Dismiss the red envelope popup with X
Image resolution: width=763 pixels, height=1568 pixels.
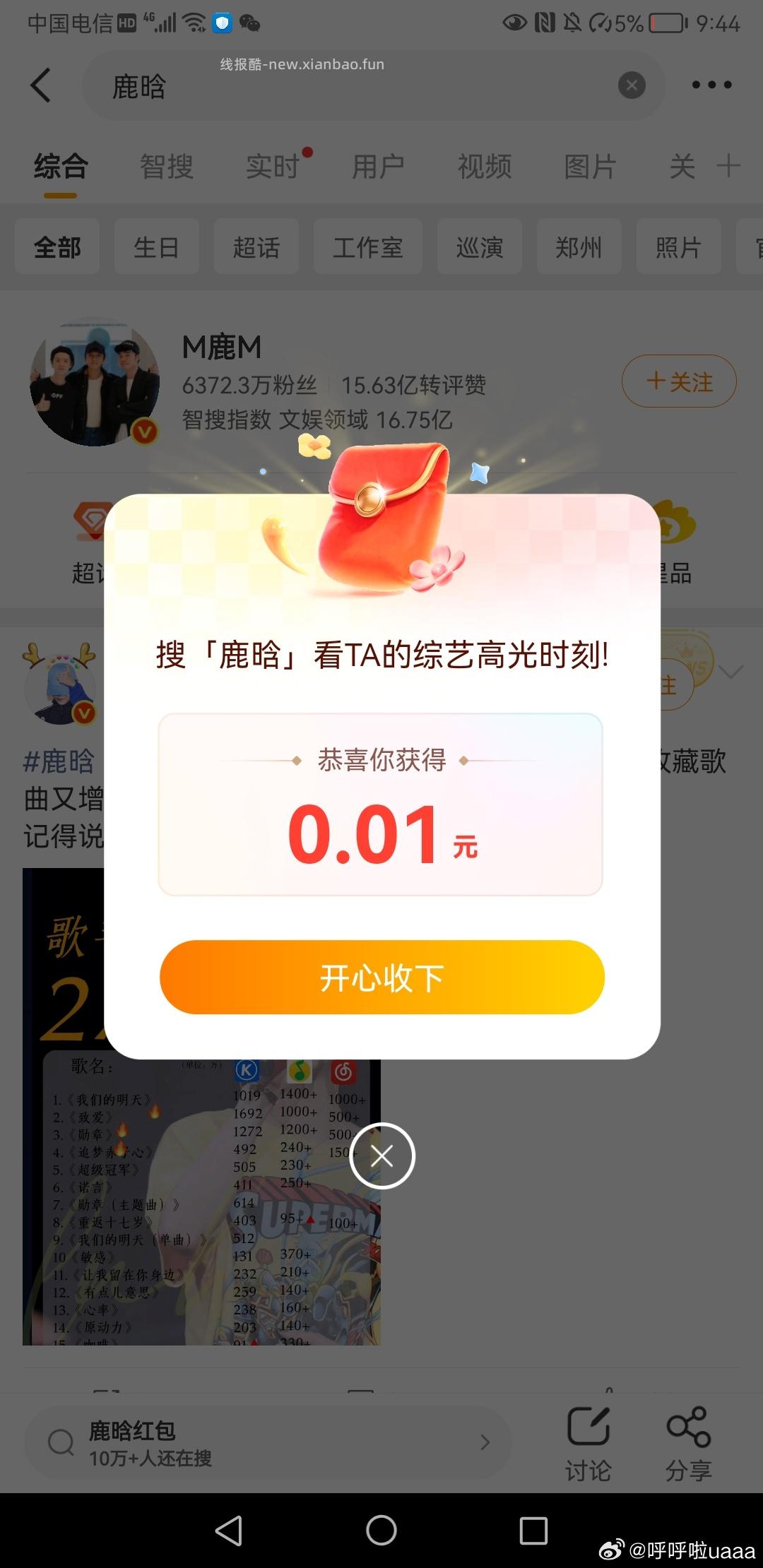381,1156
